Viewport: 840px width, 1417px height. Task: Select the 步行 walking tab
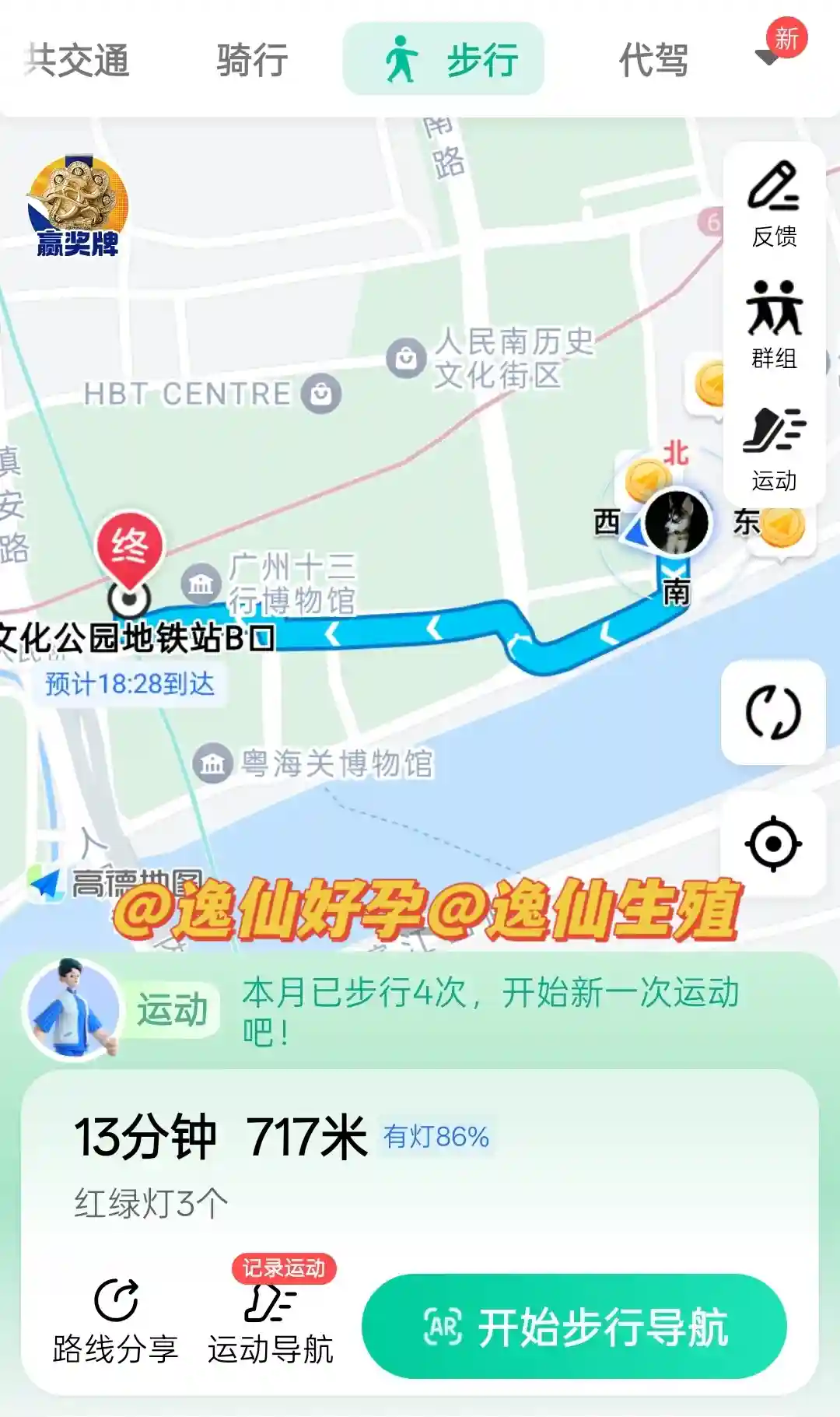[443, 59]
